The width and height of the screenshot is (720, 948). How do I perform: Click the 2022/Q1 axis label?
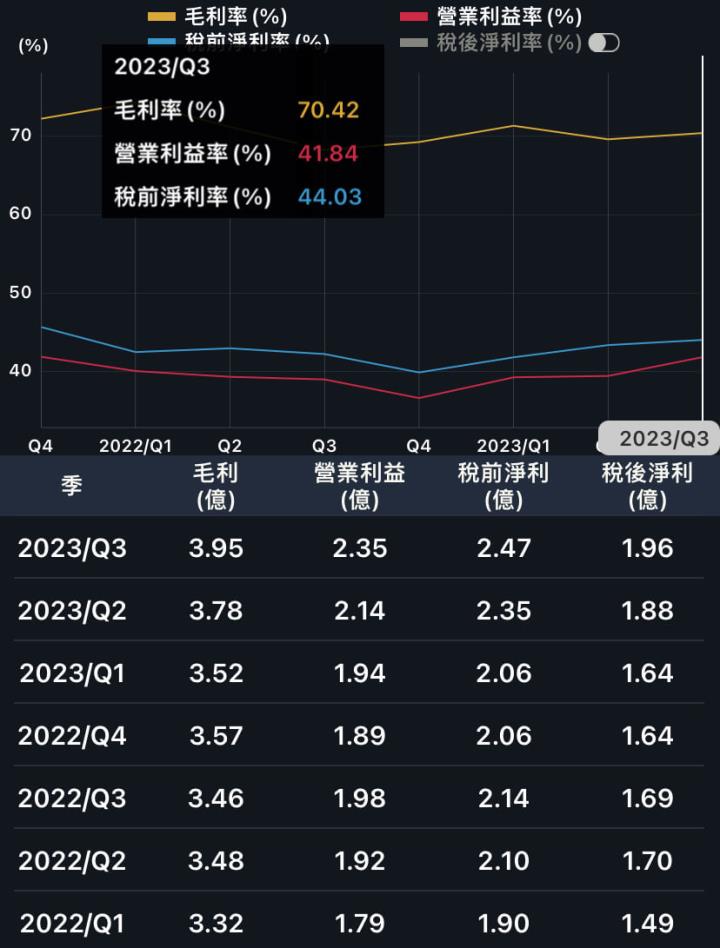point(136,445)
